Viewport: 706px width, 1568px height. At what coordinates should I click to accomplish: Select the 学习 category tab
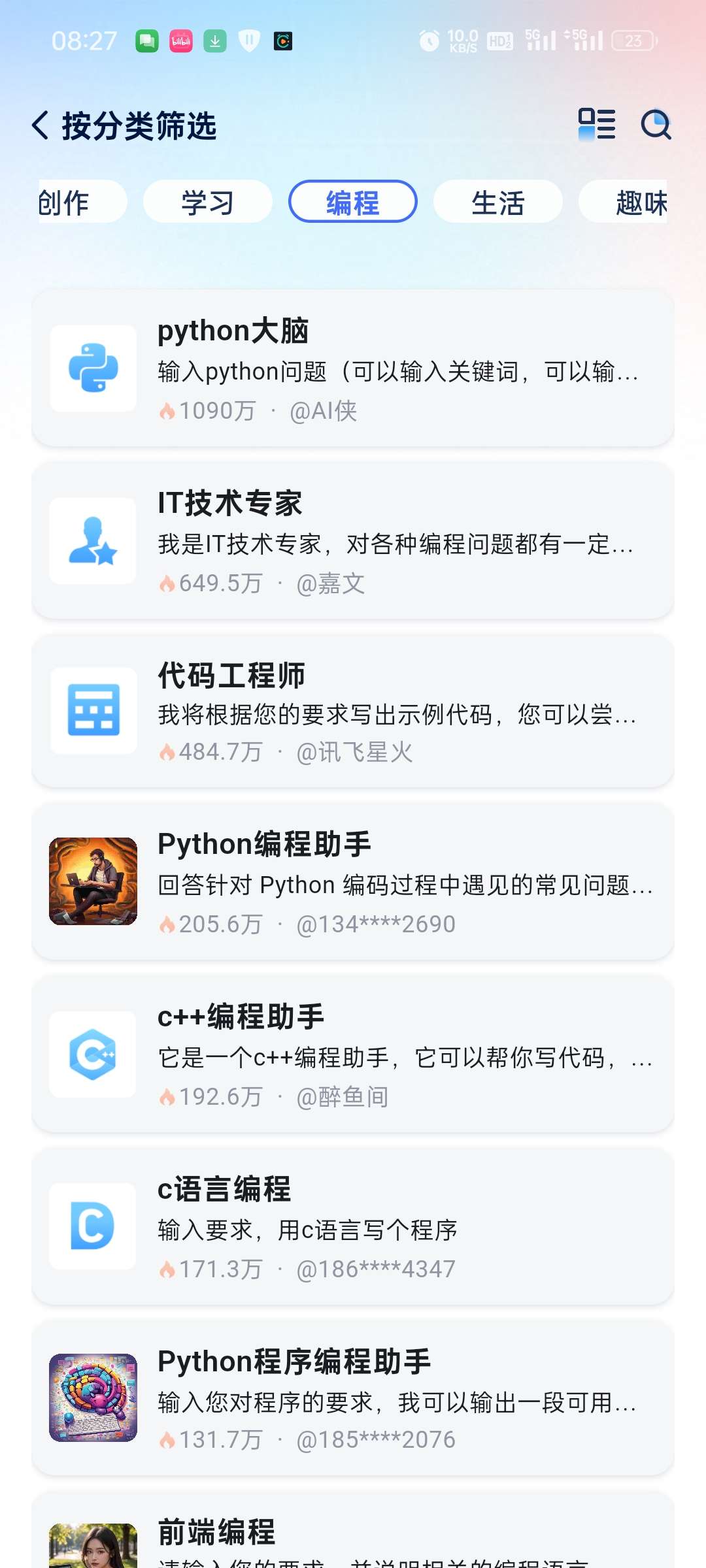(207, 202)
